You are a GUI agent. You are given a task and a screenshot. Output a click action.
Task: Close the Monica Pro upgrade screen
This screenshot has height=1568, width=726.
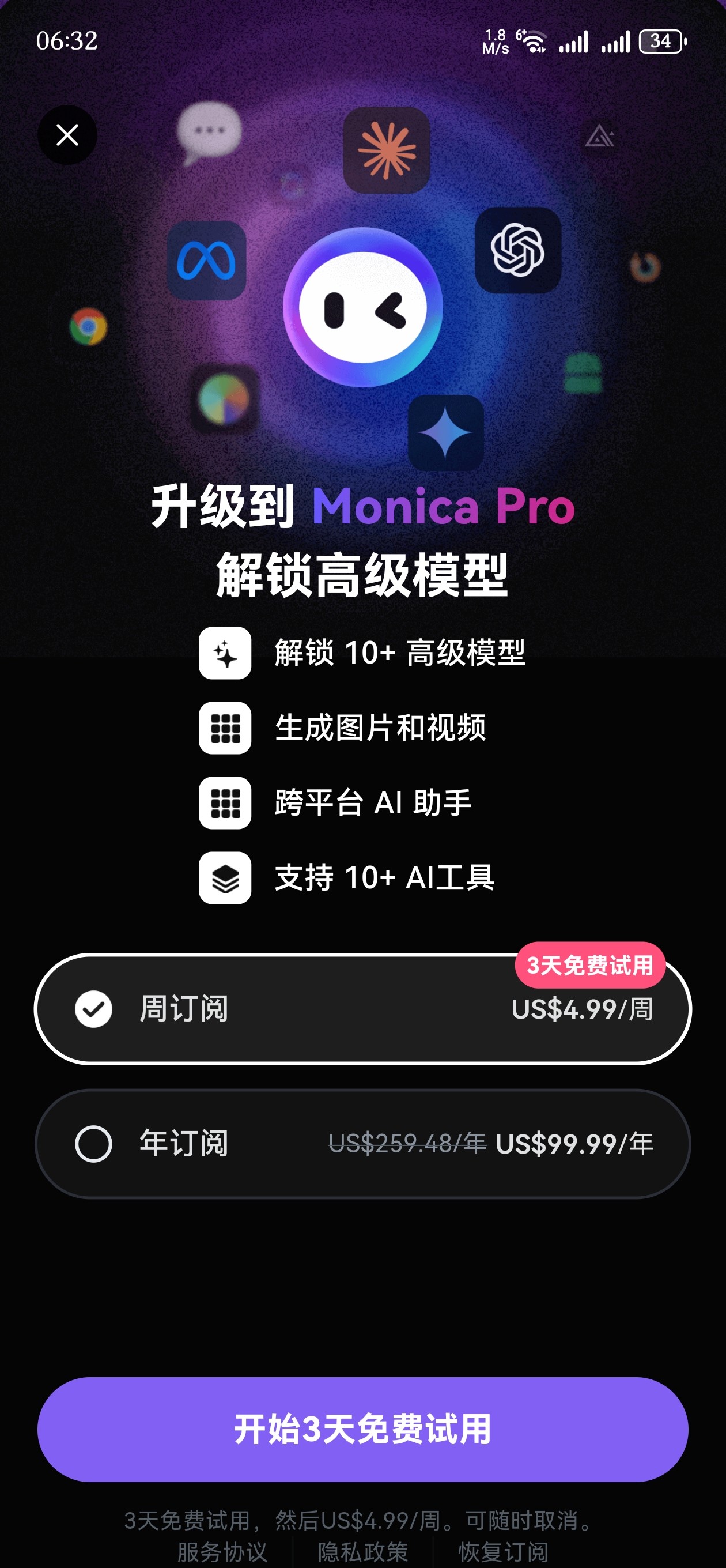point(67,135)
